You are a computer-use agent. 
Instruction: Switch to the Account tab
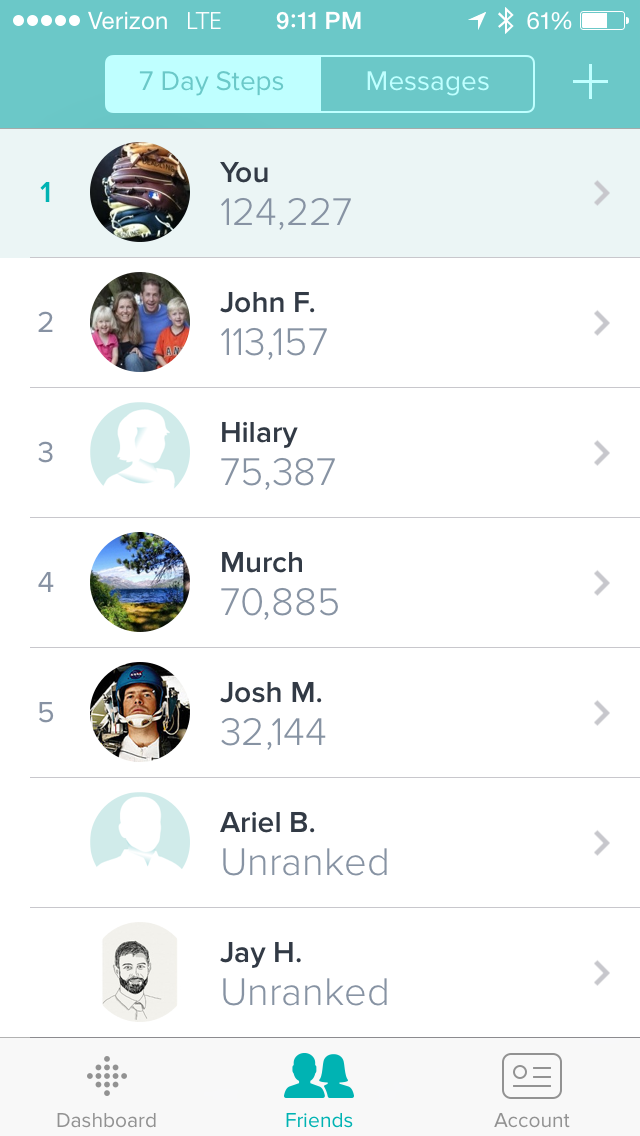pos(531,1090)
